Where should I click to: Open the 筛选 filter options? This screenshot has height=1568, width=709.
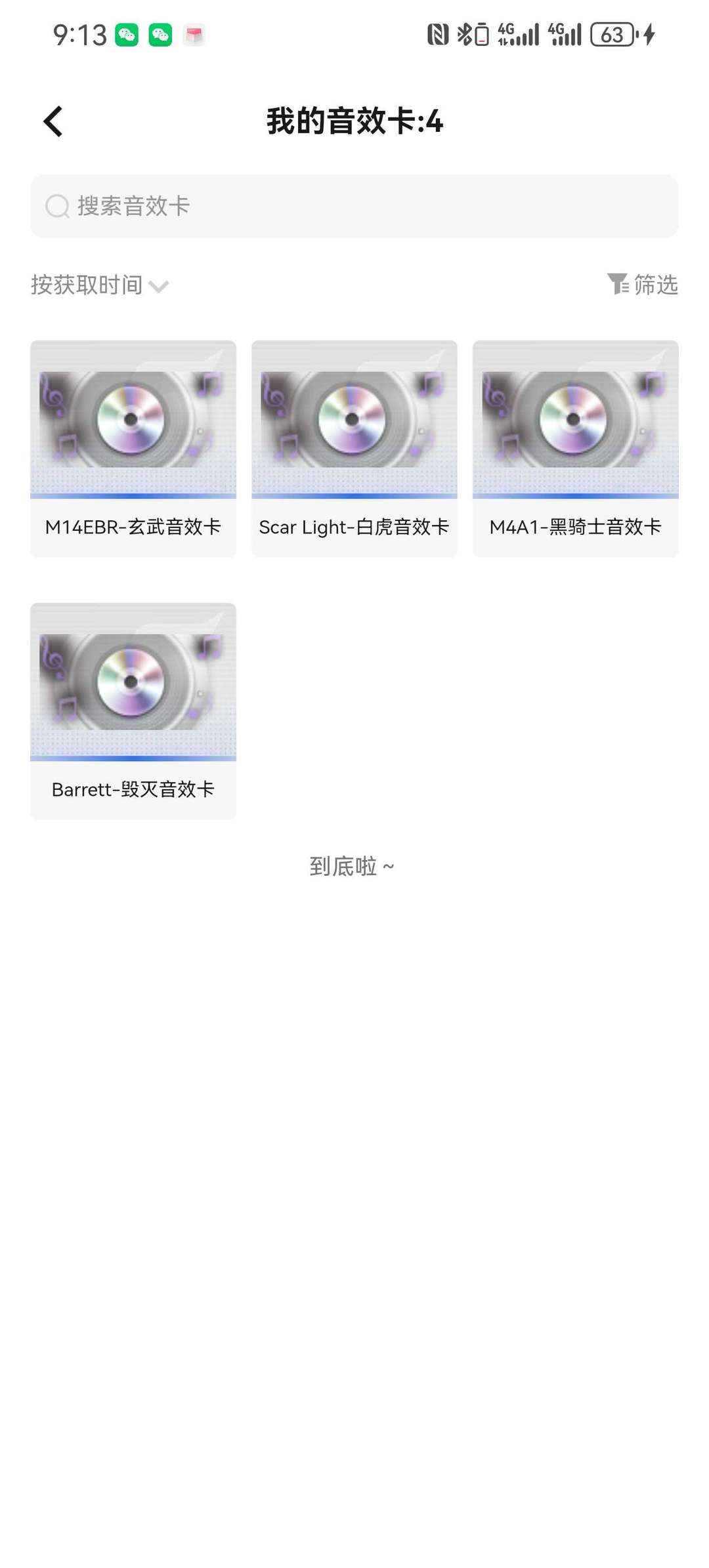coord(642,285)
